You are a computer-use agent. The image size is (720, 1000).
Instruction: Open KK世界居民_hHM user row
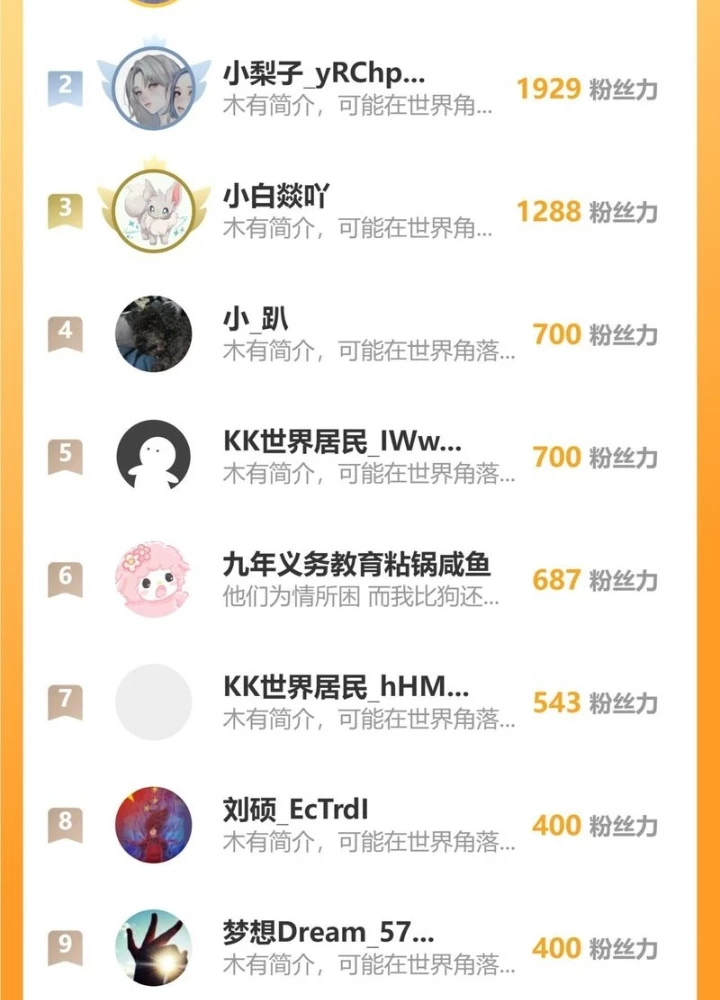[345, 702]
